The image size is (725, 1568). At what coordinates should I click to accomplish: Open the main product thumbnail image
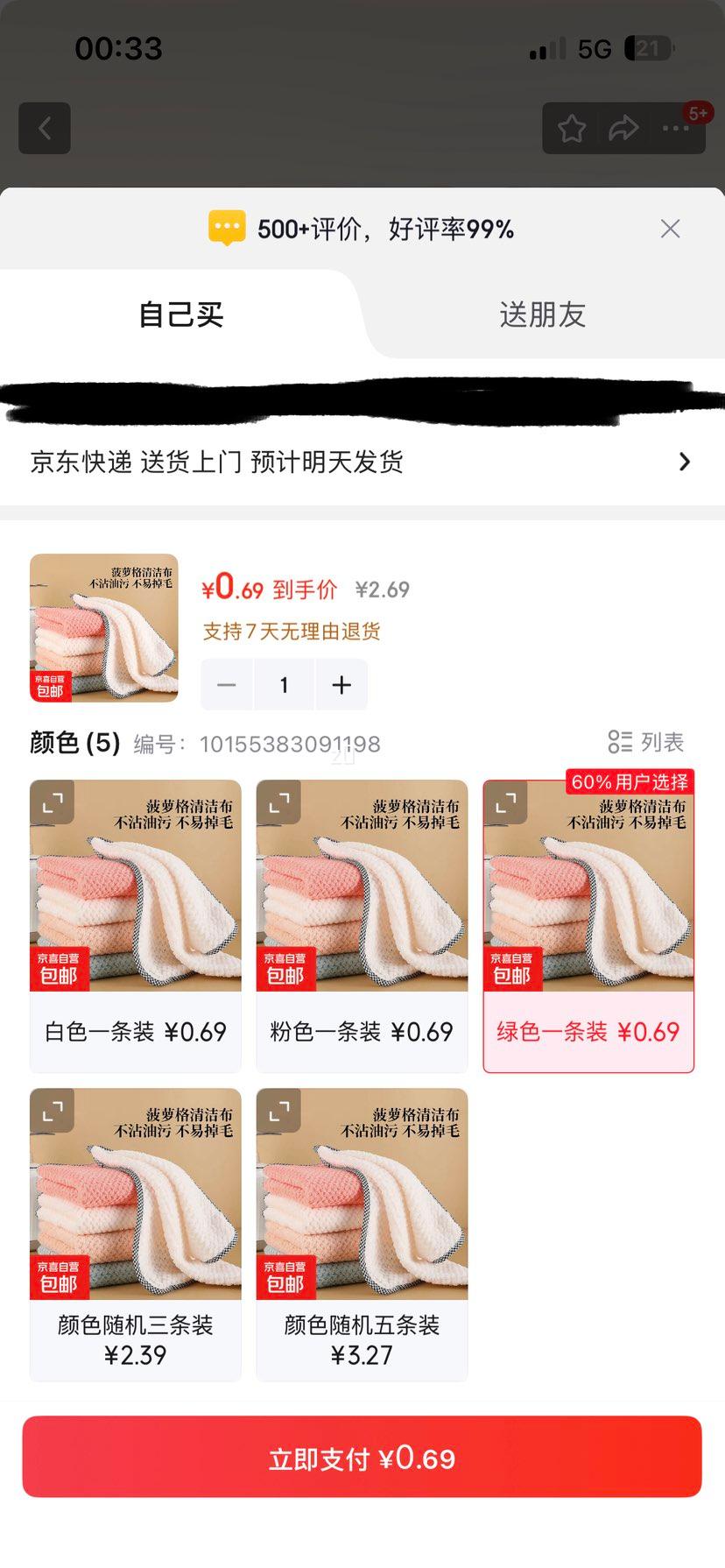102,627
